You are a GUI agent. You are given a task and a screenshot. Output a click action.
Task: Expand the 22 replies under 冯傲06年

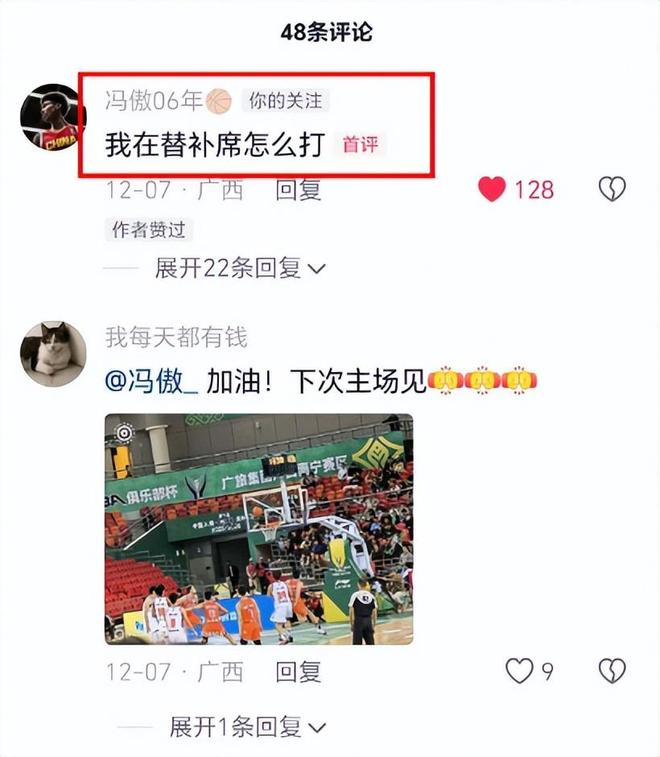pos(240,268)
